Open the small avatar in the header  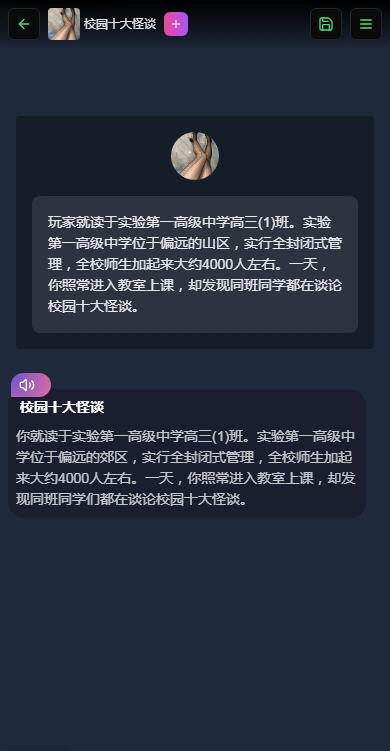pos(64,24)
